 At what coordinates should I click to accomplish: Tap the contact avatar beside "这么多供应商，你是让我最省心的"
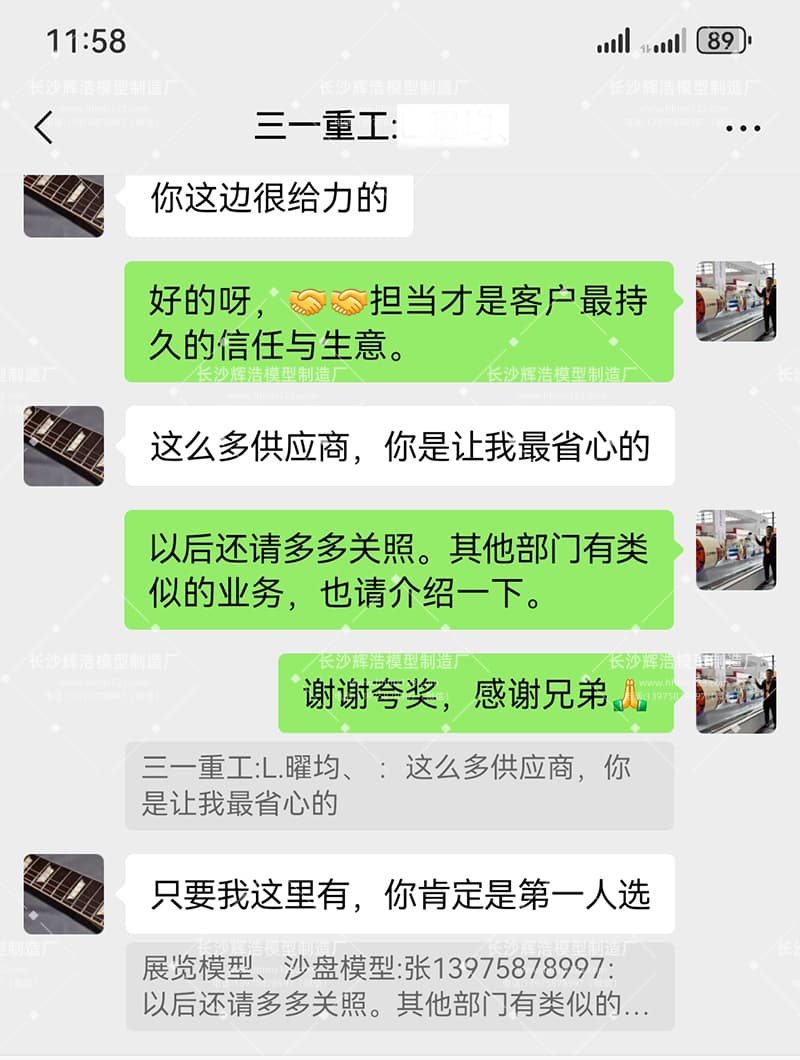[64, 446]
